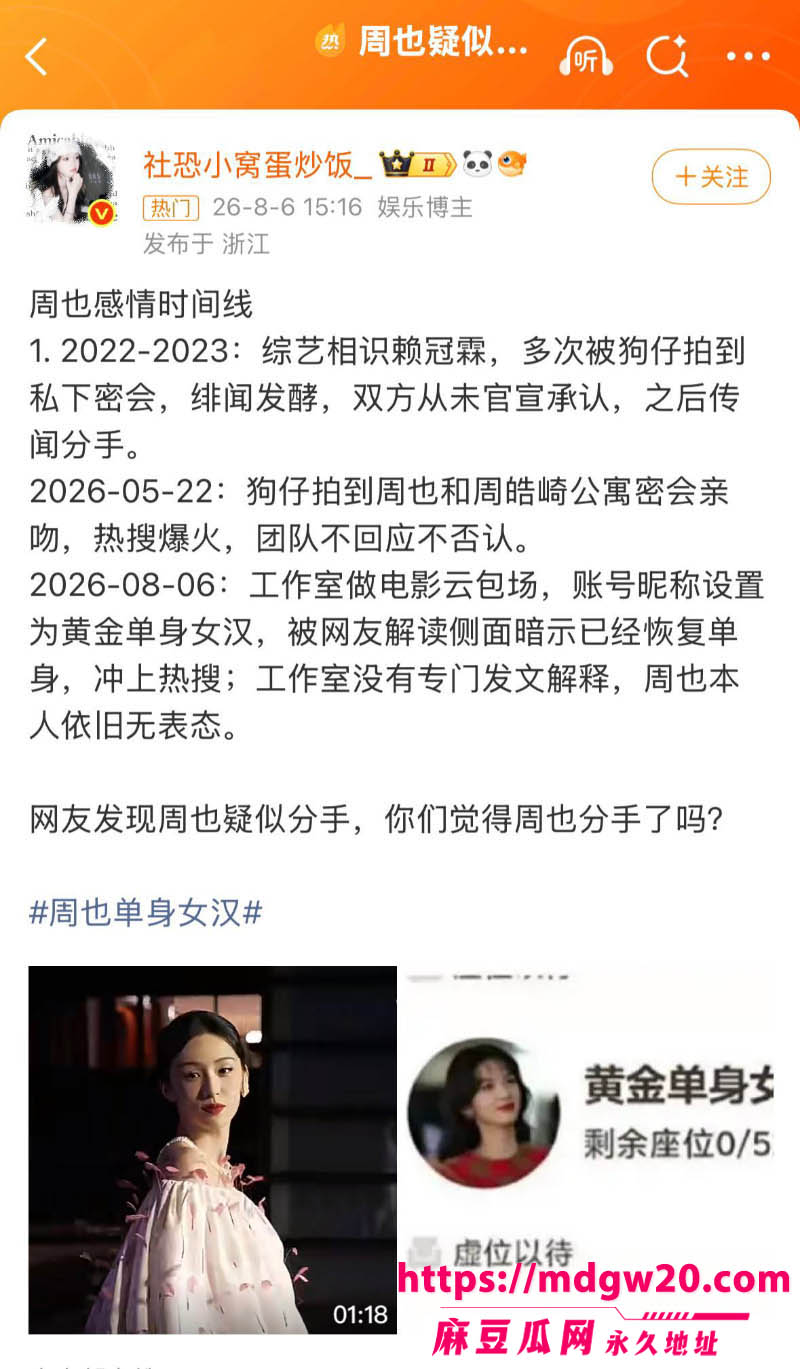Viewport: 800px width, 1369px height.
Task: Open the hashtag #周也单身女汉#
Action: 146,911
